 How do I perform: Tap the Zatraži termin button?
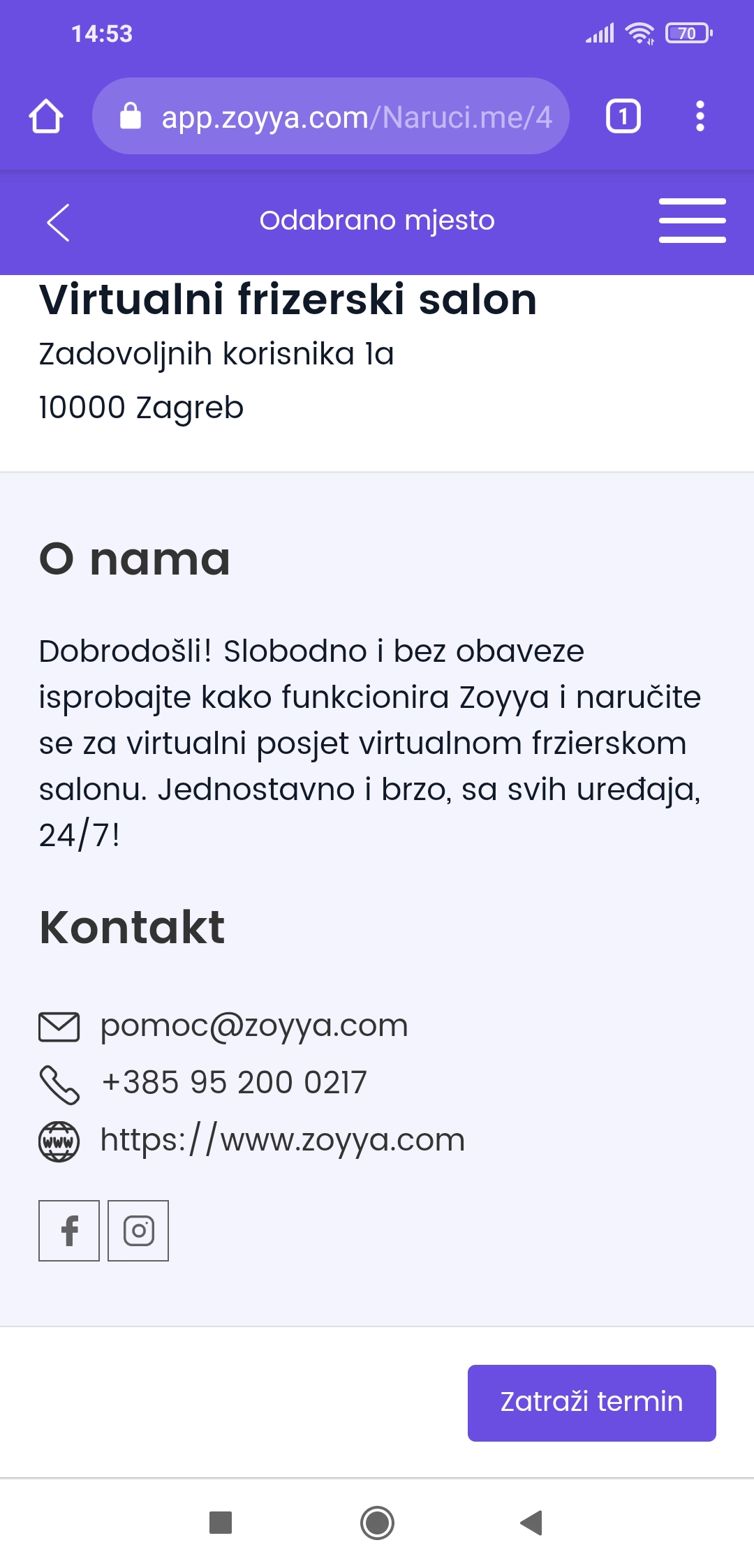[x=591, y=1403]
